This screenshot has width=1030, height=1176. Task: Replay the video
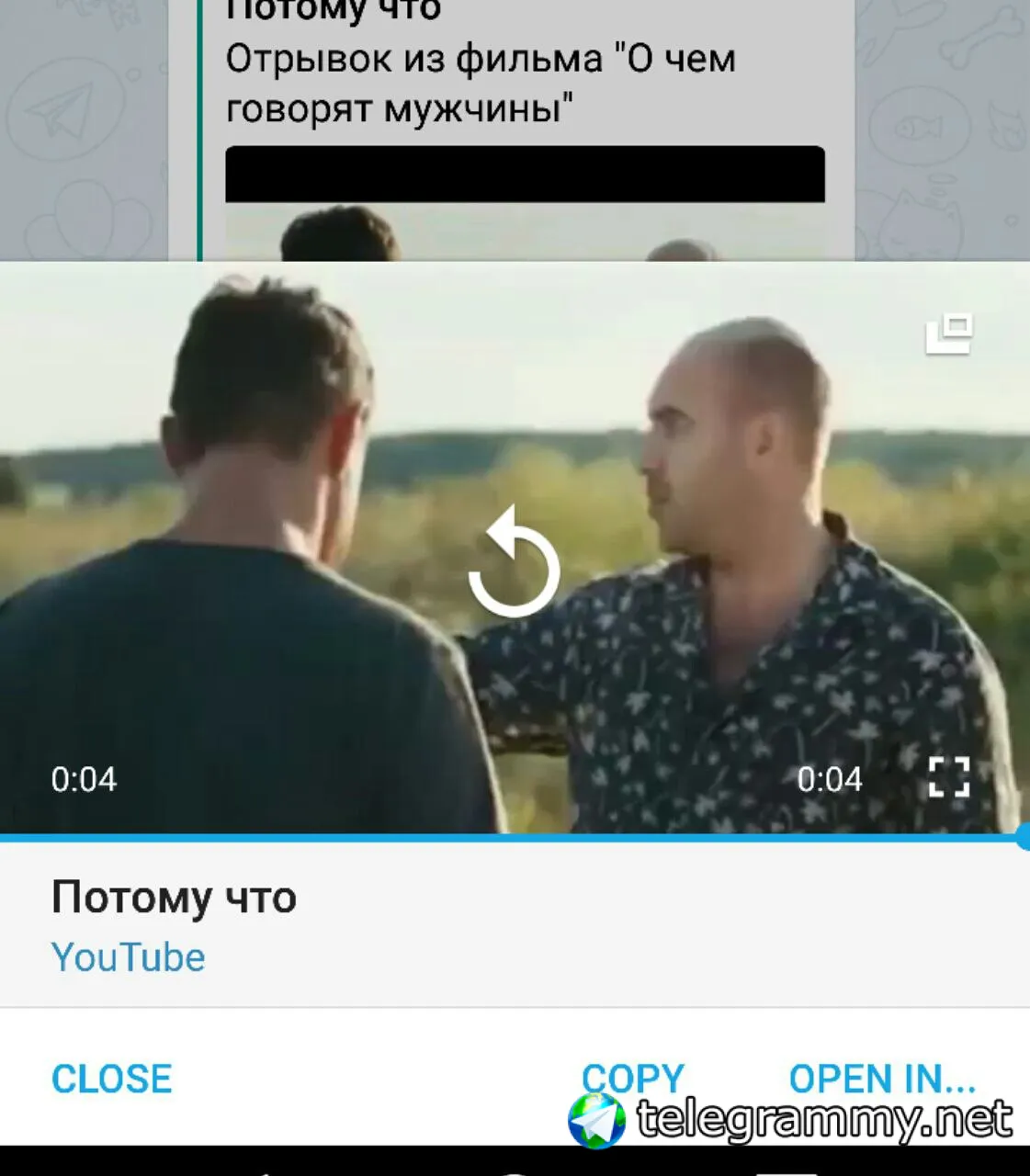click(514, 566)
